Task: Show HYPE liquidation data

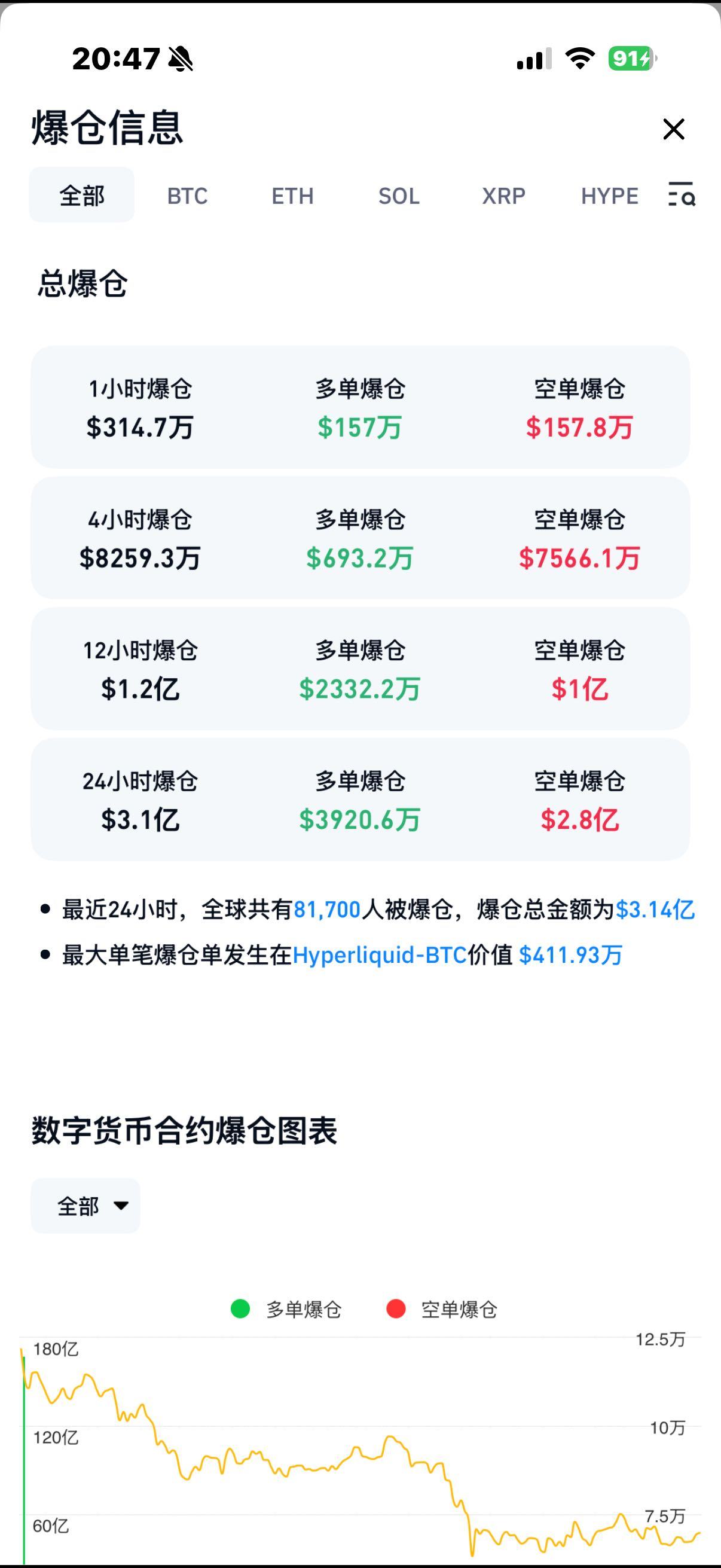Action: click(609, 196)
